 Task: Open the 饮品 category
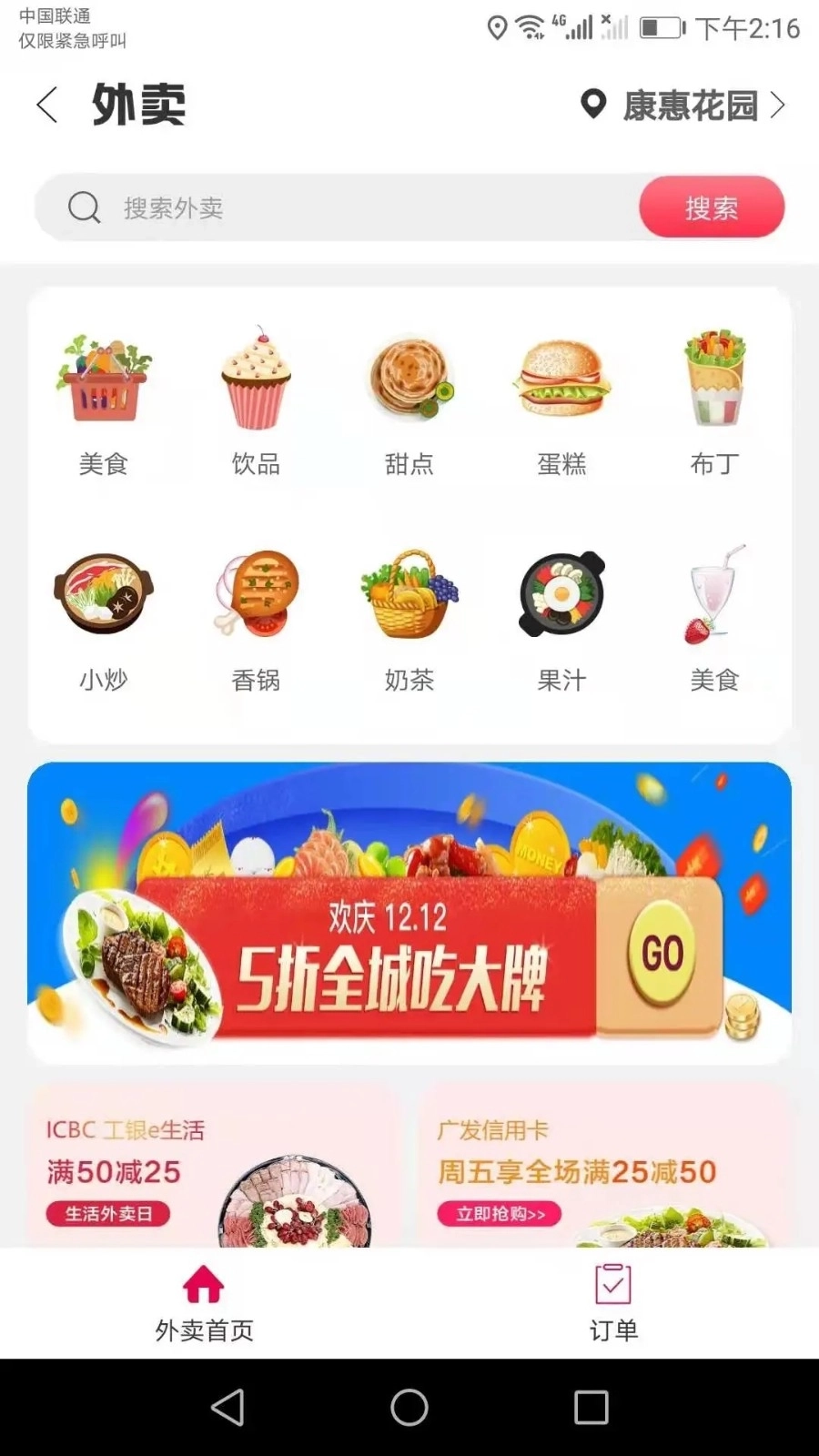click(256, 400)
